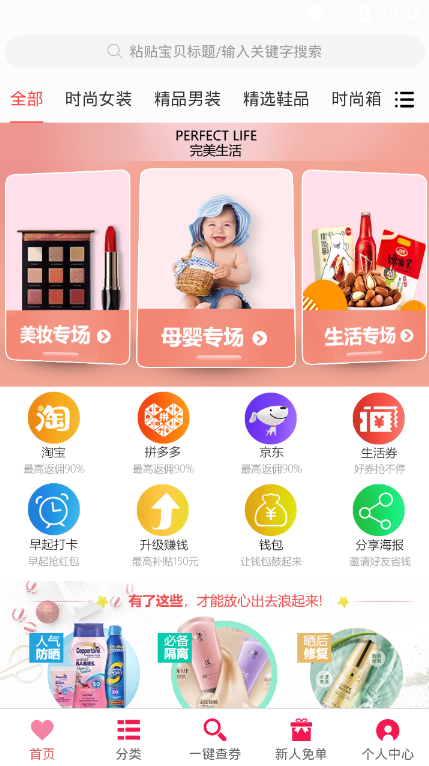Switch to the 时尚女装 tab

coord(98,99)
